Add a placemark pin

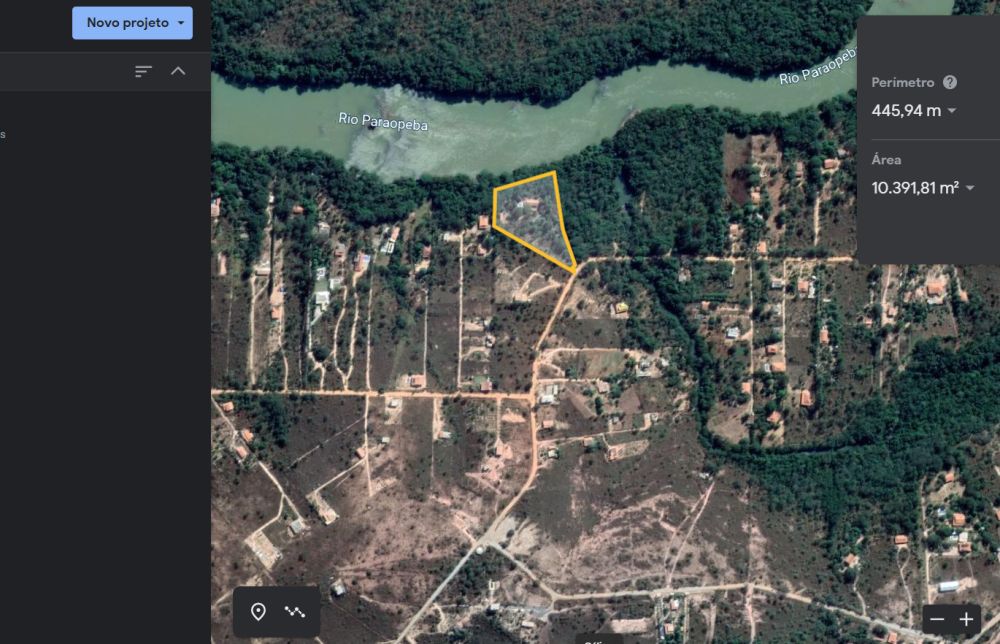pyautogui.click(x=258, y=611)
